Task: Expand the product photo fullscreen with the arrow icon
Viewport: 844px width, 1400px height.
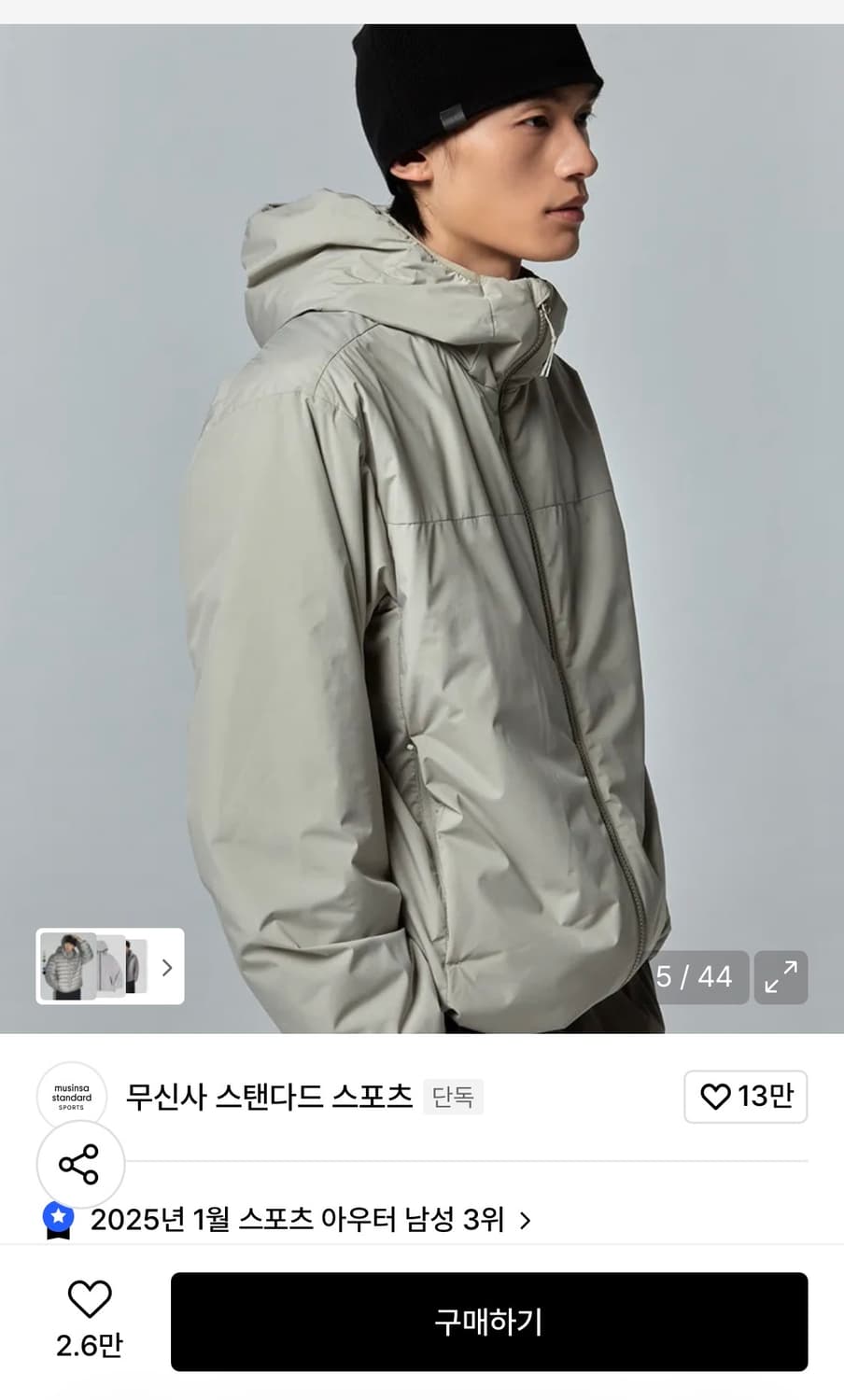Action: click(x=781, y=976)
